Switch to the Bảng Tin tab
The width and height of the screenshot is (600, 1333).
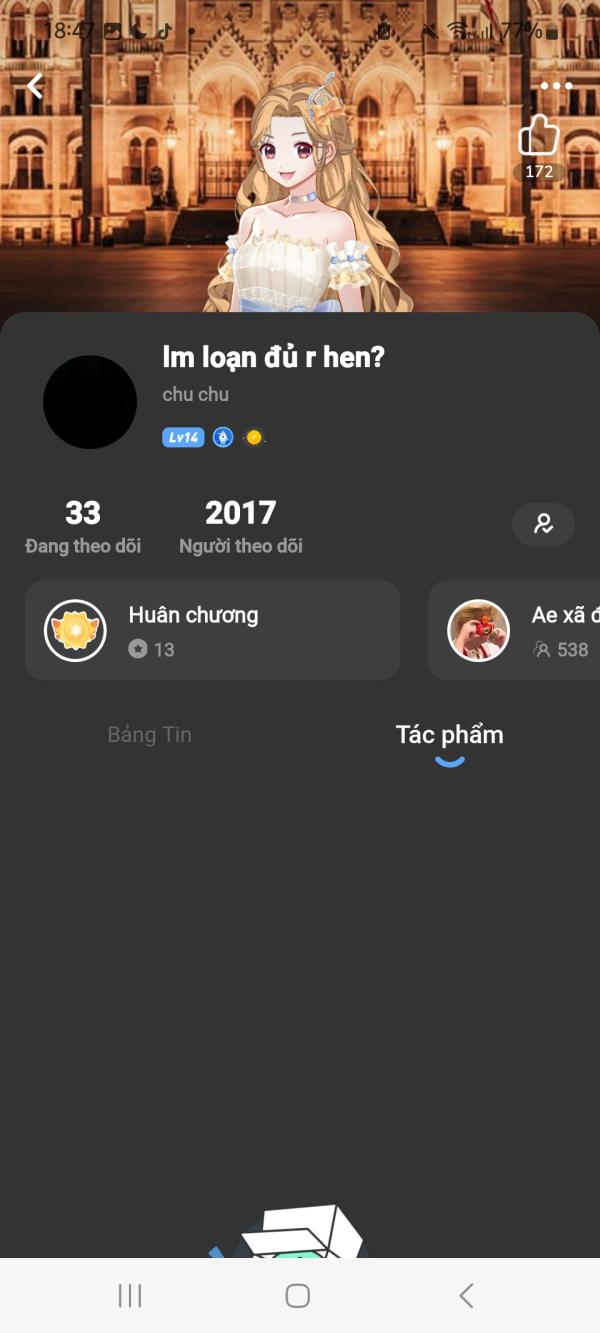tap(150, 735)
